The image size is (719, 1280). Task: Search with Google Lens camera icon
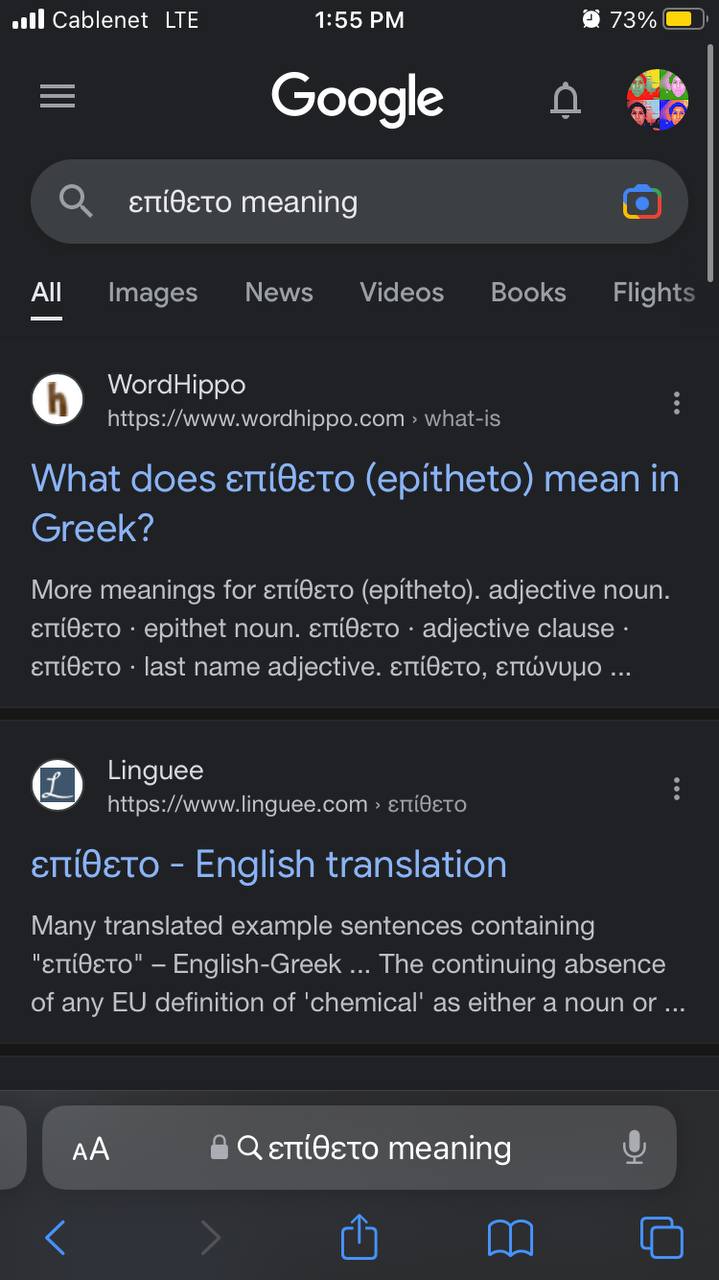tap(642, 203)
